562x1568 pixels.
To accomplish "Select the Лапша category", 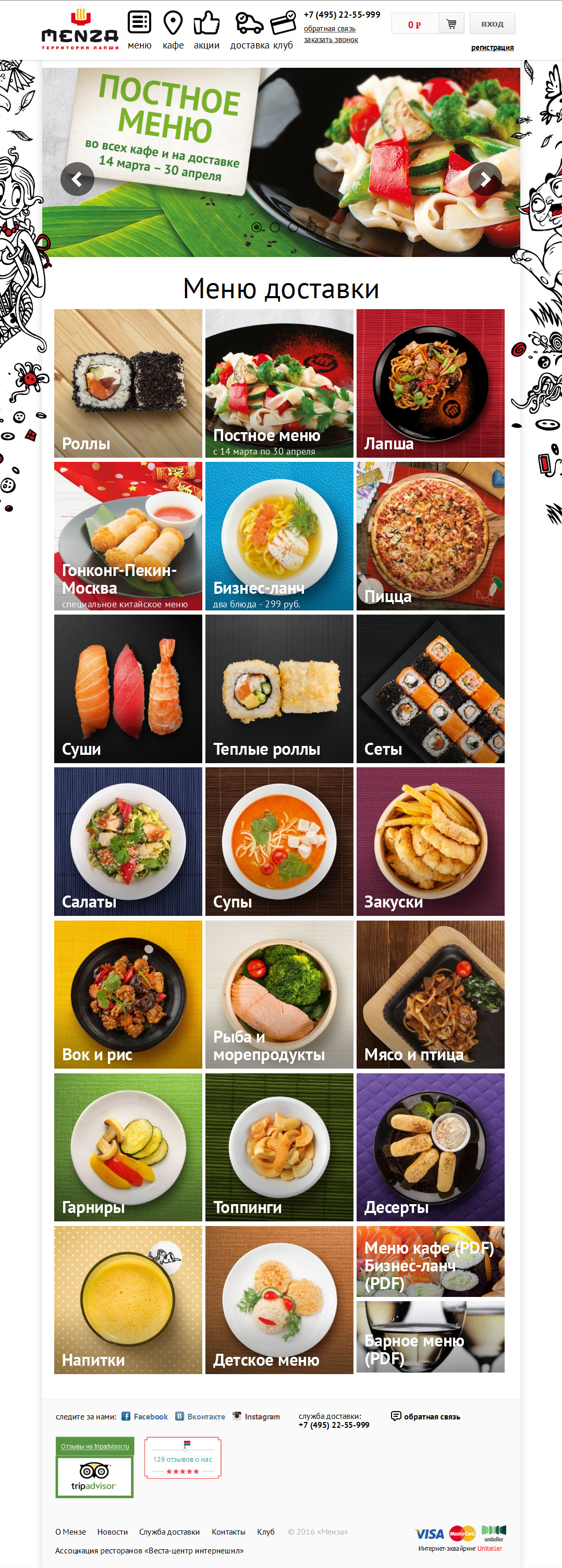I will 431,383.
